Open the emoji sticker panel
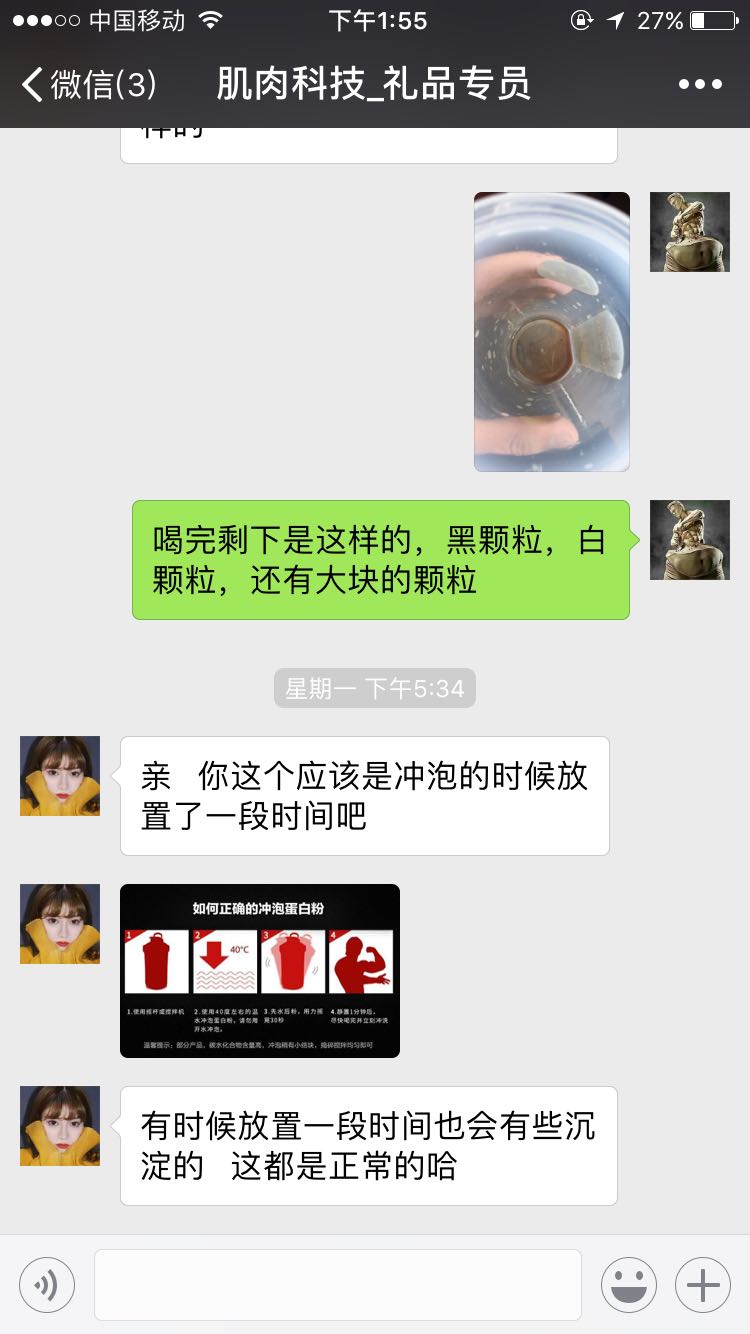This screenshot has height=1334, width=750. click(x=629, y=1285)
